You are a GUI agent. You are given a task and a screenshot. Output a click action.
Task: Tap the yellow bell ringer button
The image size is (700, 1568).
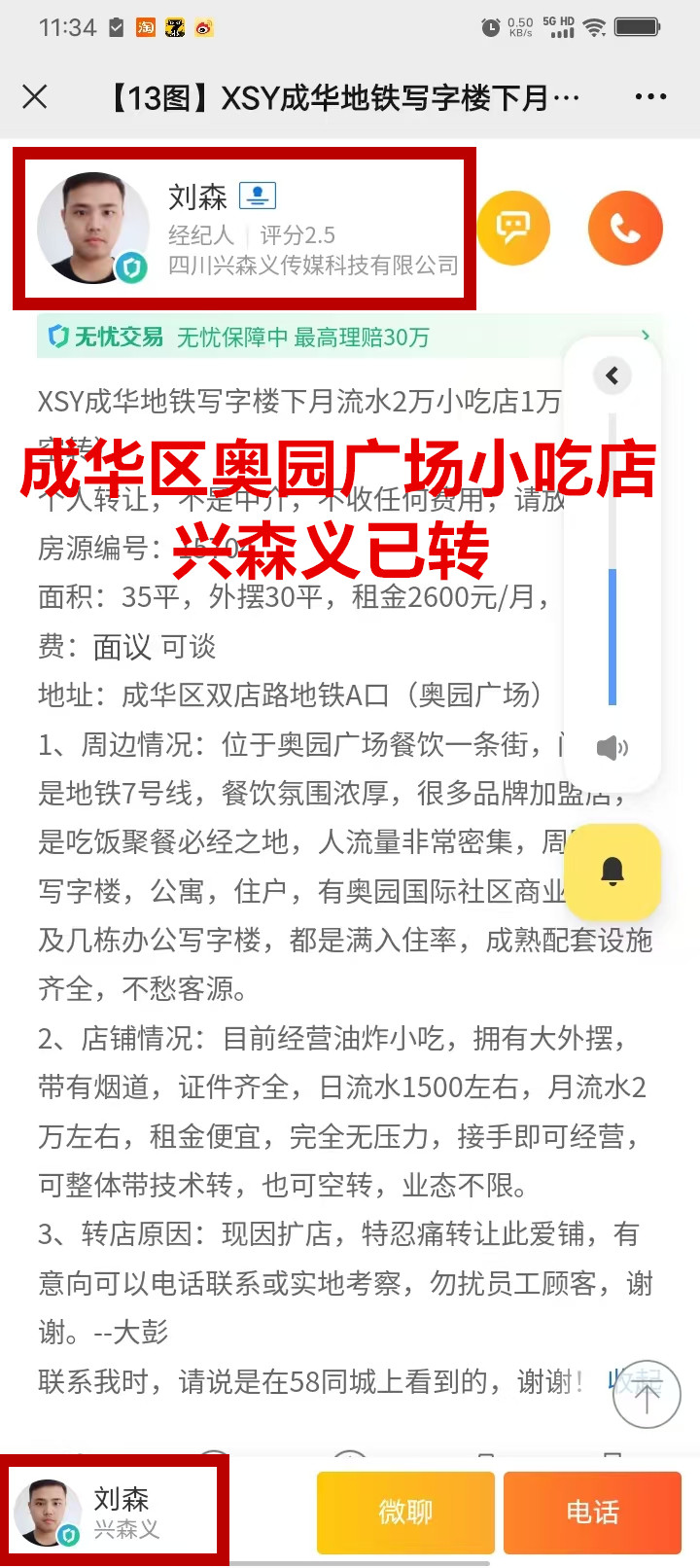click(x=612, y=872)
